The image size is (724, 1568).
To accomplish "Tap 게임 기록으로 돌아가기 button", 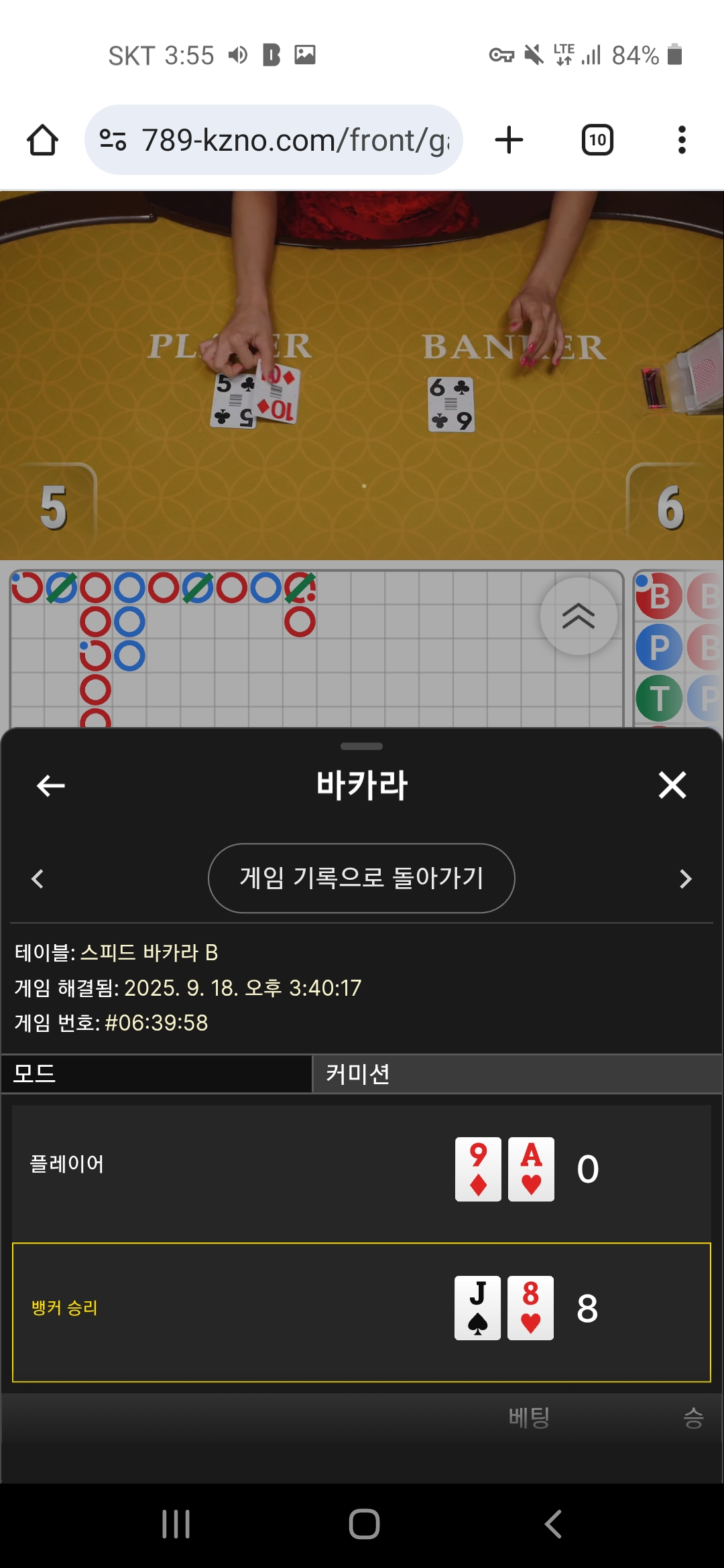I will click(361, 878).
